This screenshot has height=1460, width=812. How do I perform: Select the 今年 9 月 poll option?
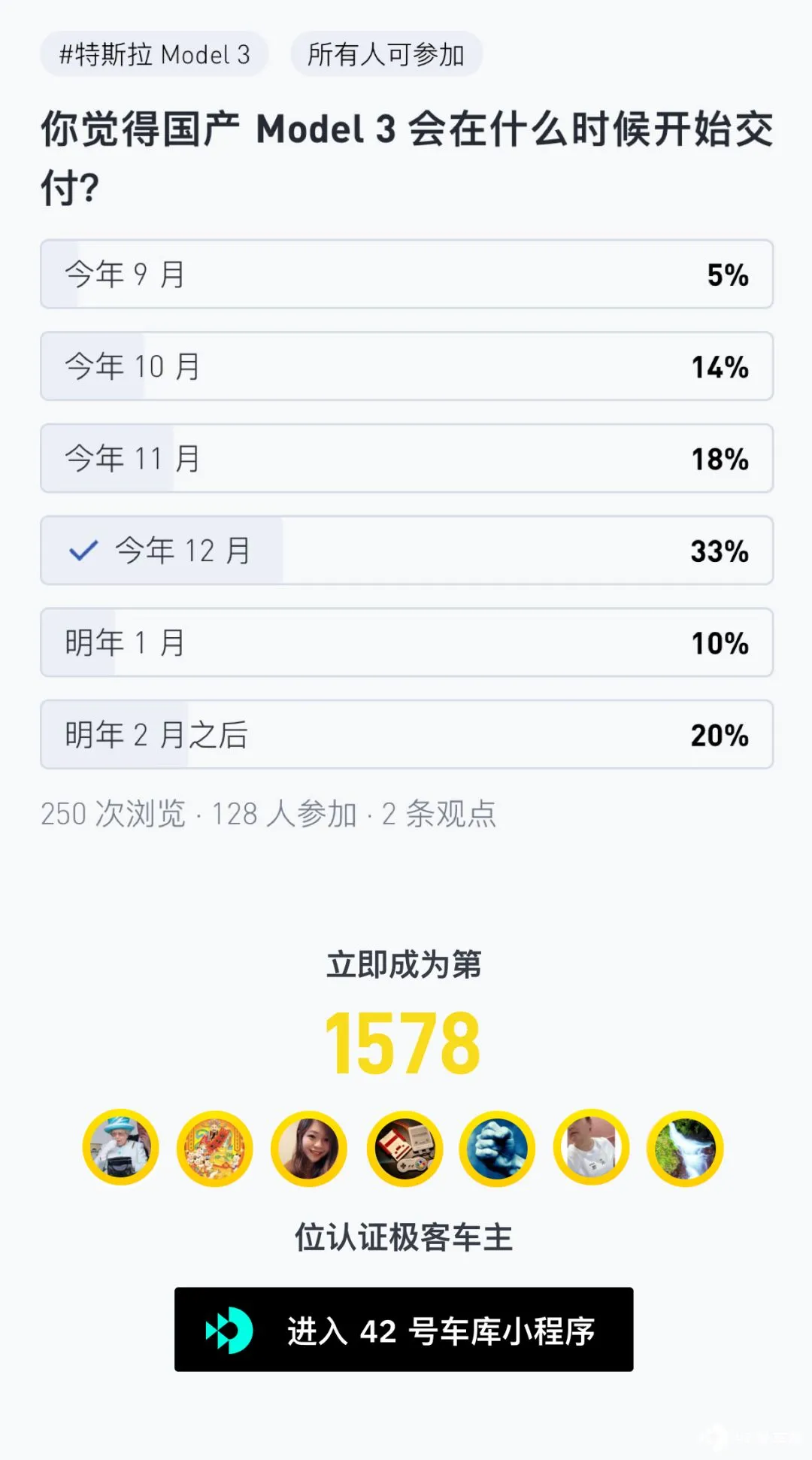(406, 275)
